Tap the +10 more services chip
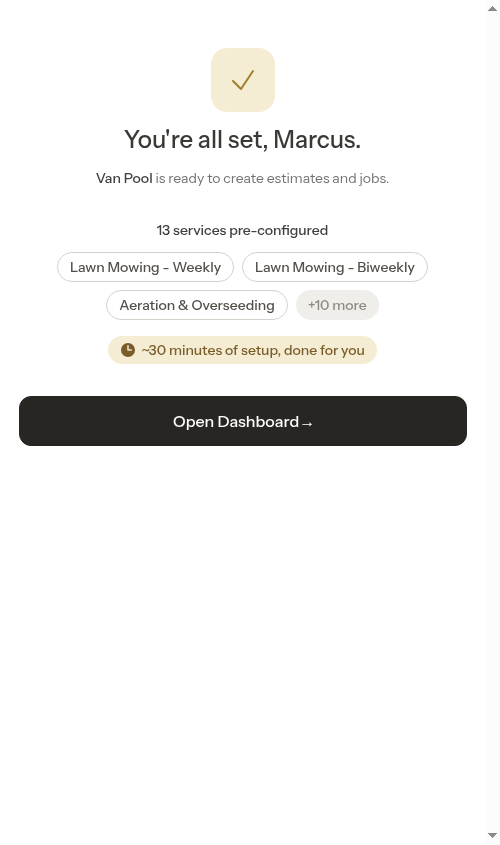500x845 pixels. click(x=337, y=305)
